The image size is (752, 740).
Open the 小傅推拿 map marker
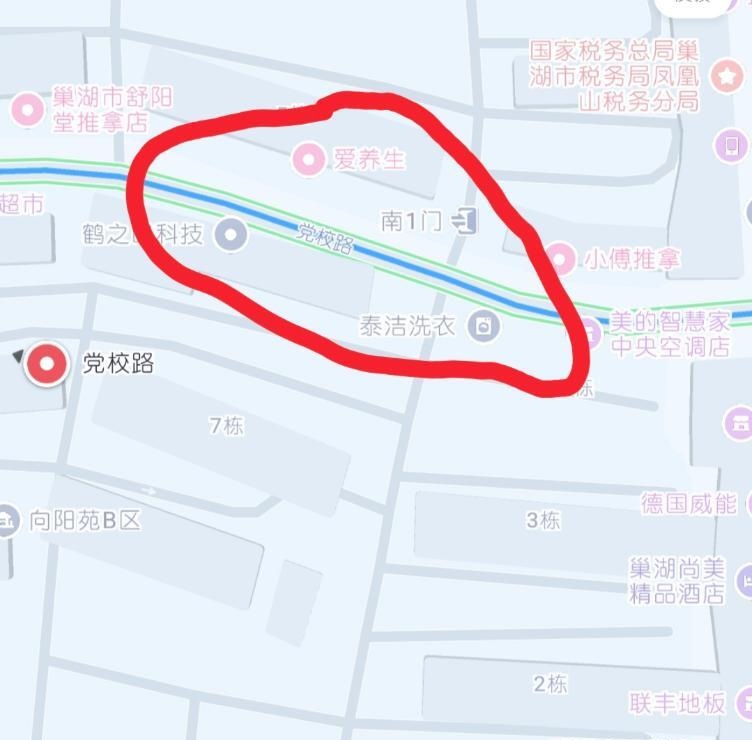563,258
